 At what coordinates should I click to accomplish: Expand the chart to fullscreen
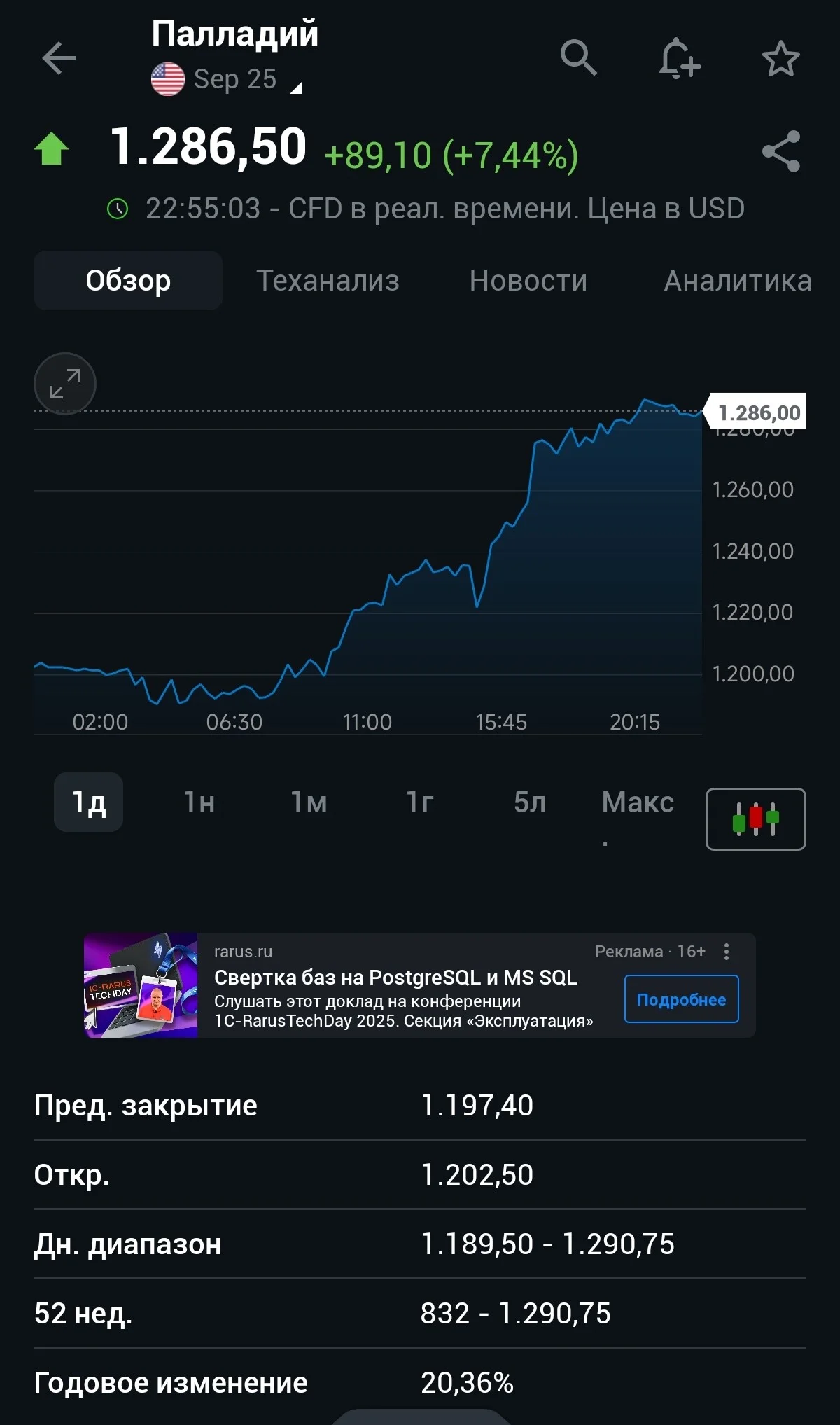coord(65,384)
